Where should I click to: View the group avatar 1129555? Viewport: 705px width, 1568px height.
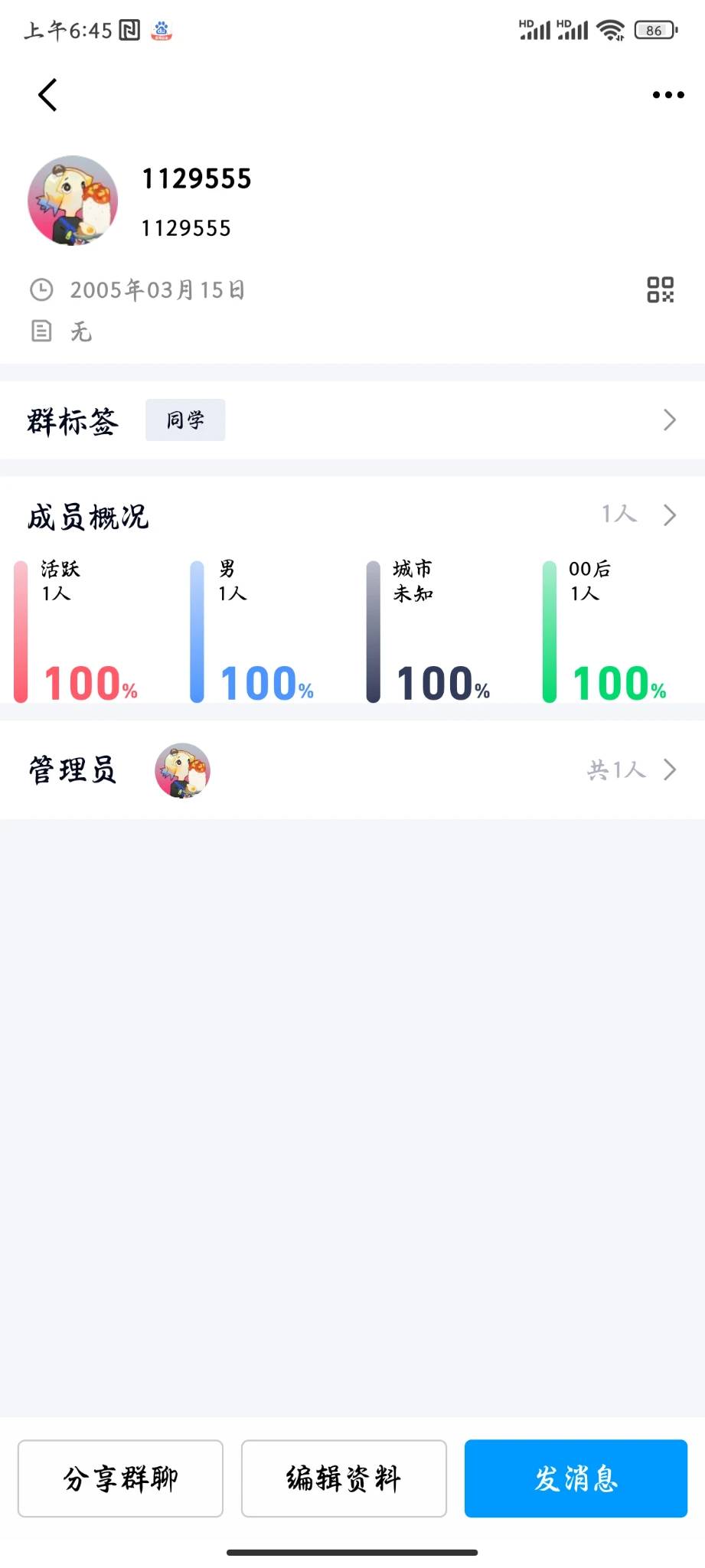tap(73, 201)
